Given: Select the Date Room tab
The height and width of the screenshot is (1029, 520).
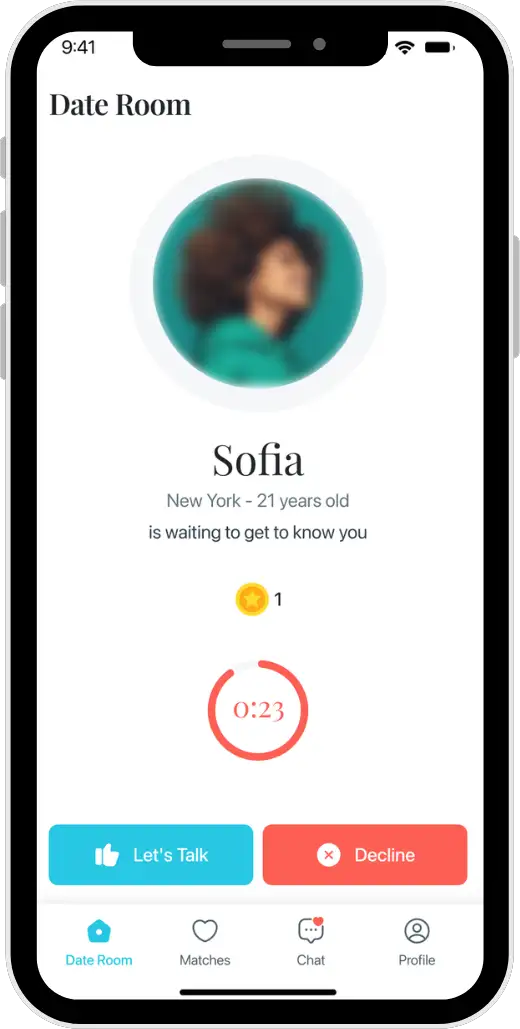Looking at the screenshot, I should coord(98,942).
